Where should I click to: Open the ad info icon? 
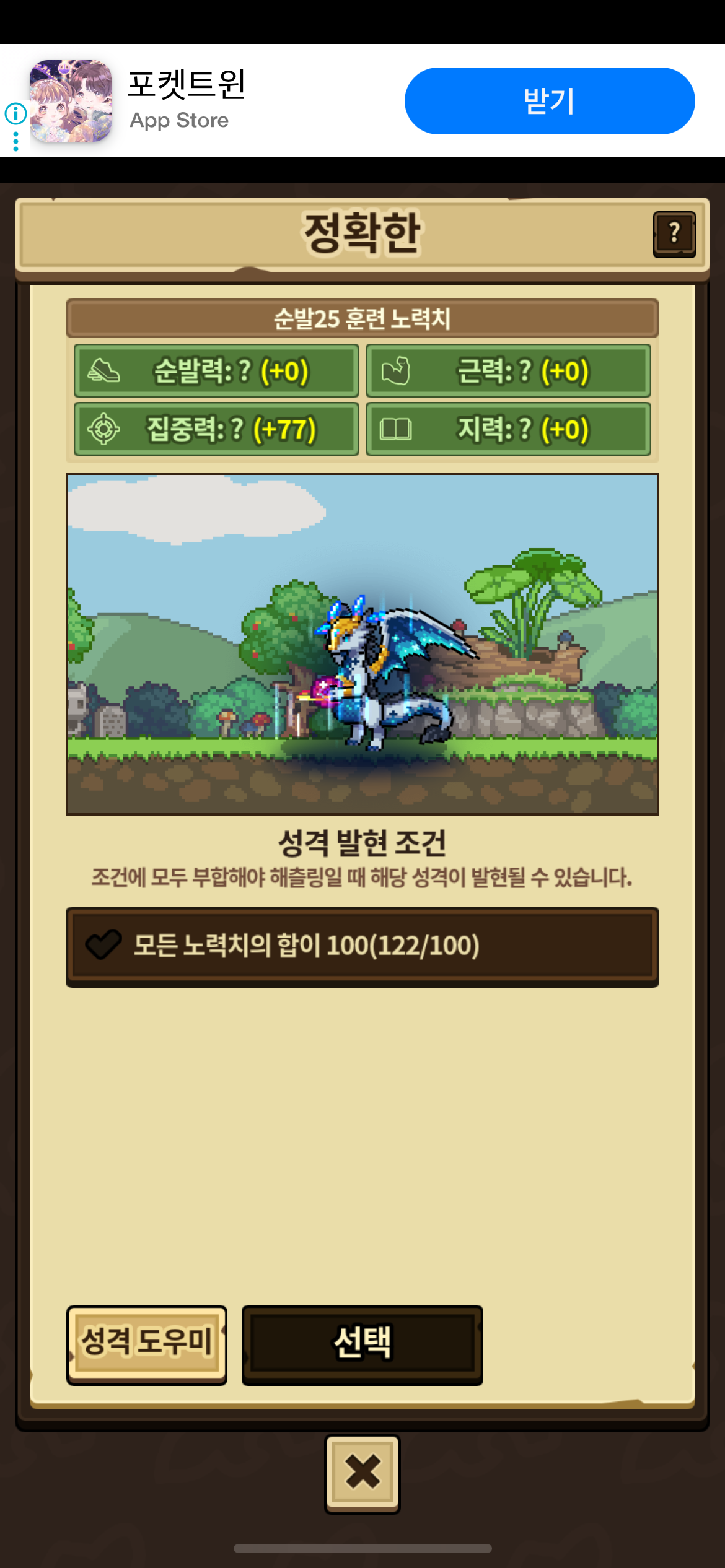[15, 113]
